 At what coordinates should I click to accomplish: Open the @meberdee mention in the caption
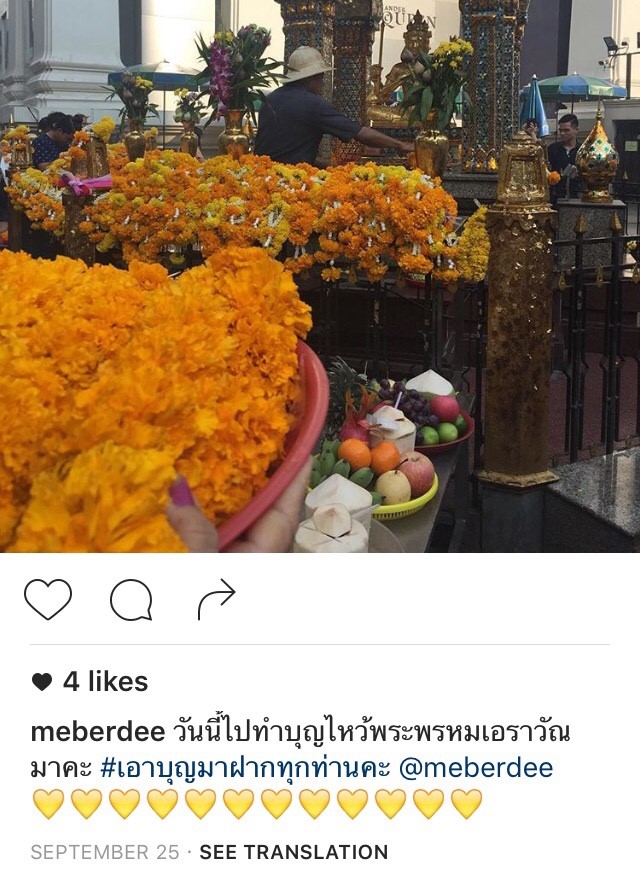pyautogui.click(x=476, y=768)
